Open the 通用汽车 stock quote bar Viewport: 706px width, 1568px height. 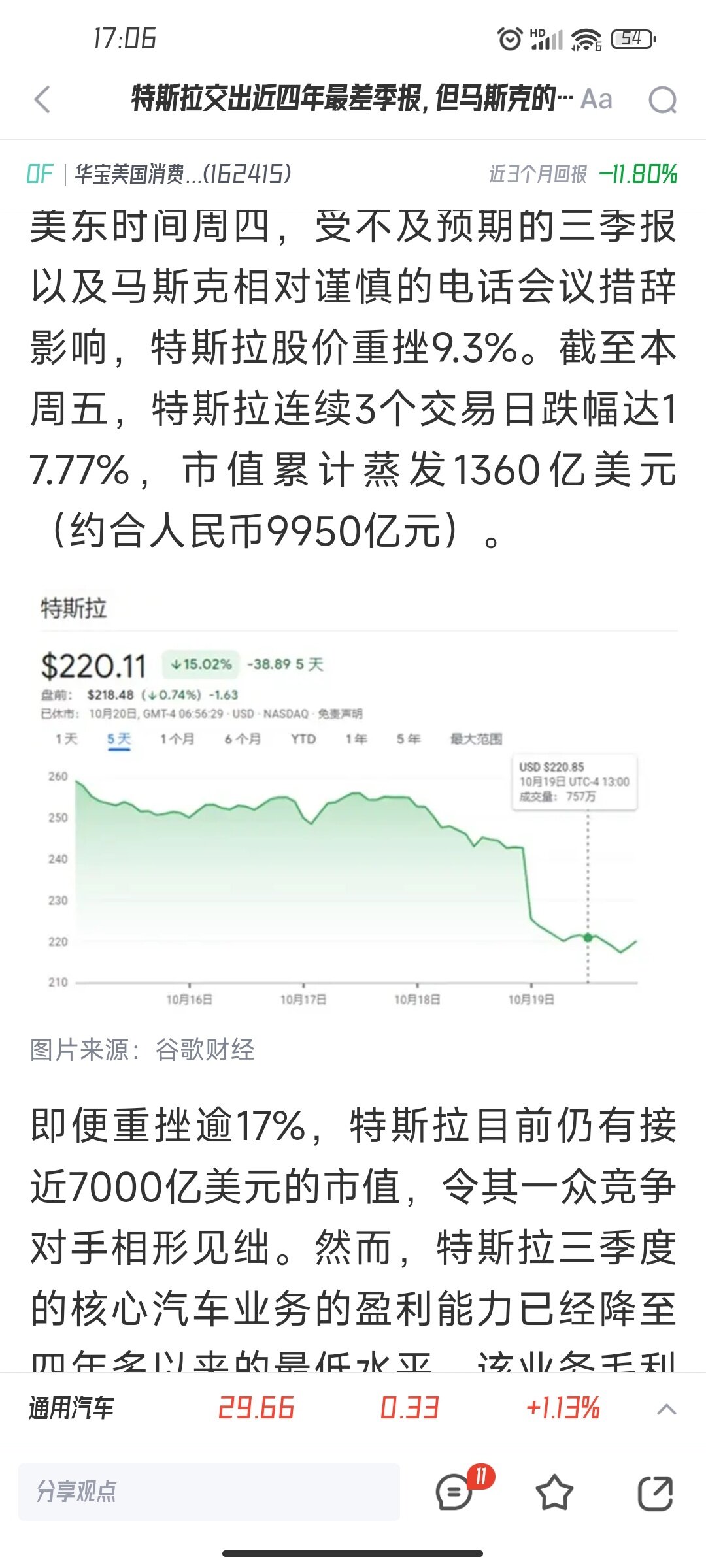tap(314, 1408)
